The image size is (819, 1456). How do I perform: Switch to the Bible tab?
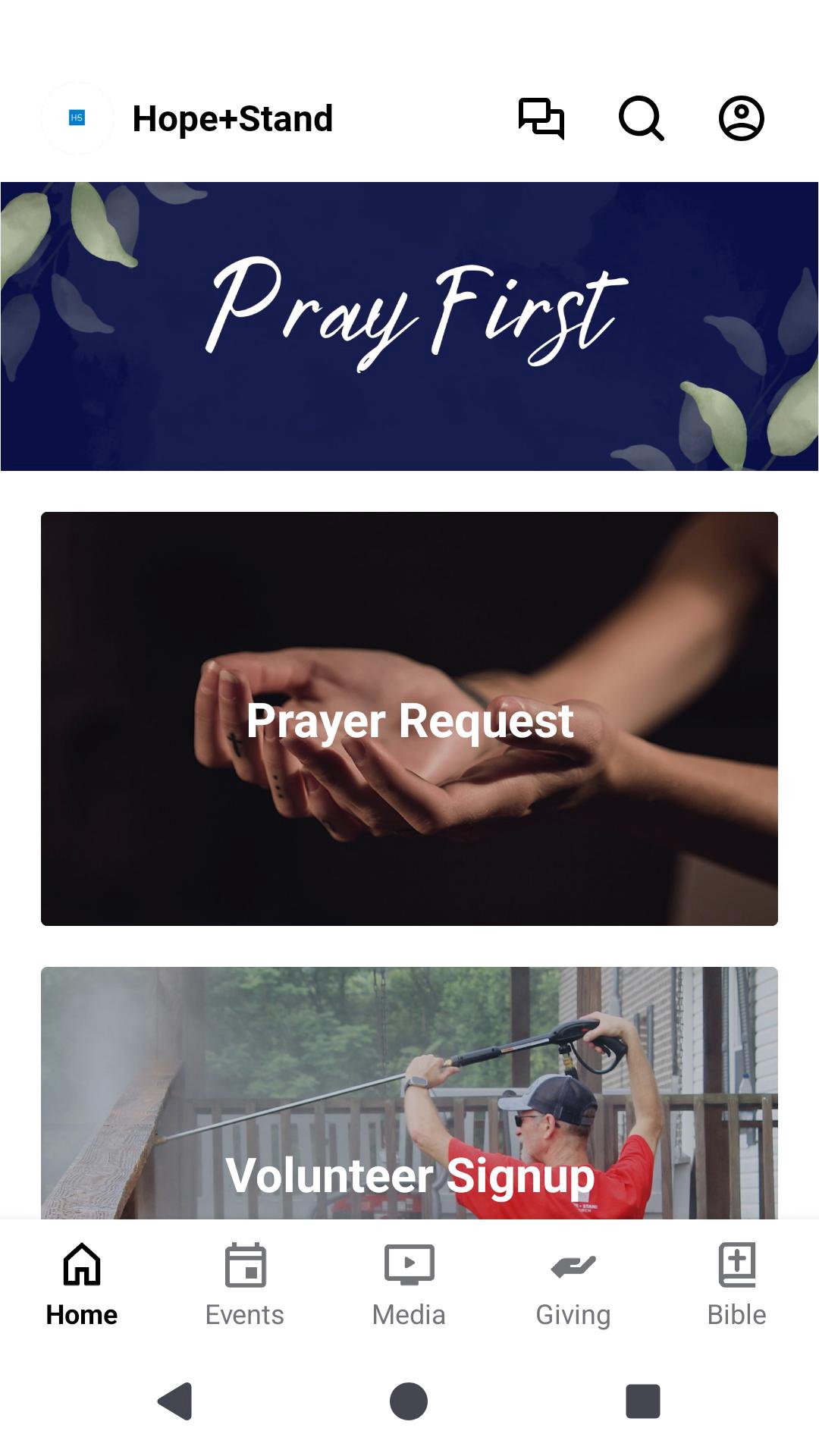click(736, 1285)
